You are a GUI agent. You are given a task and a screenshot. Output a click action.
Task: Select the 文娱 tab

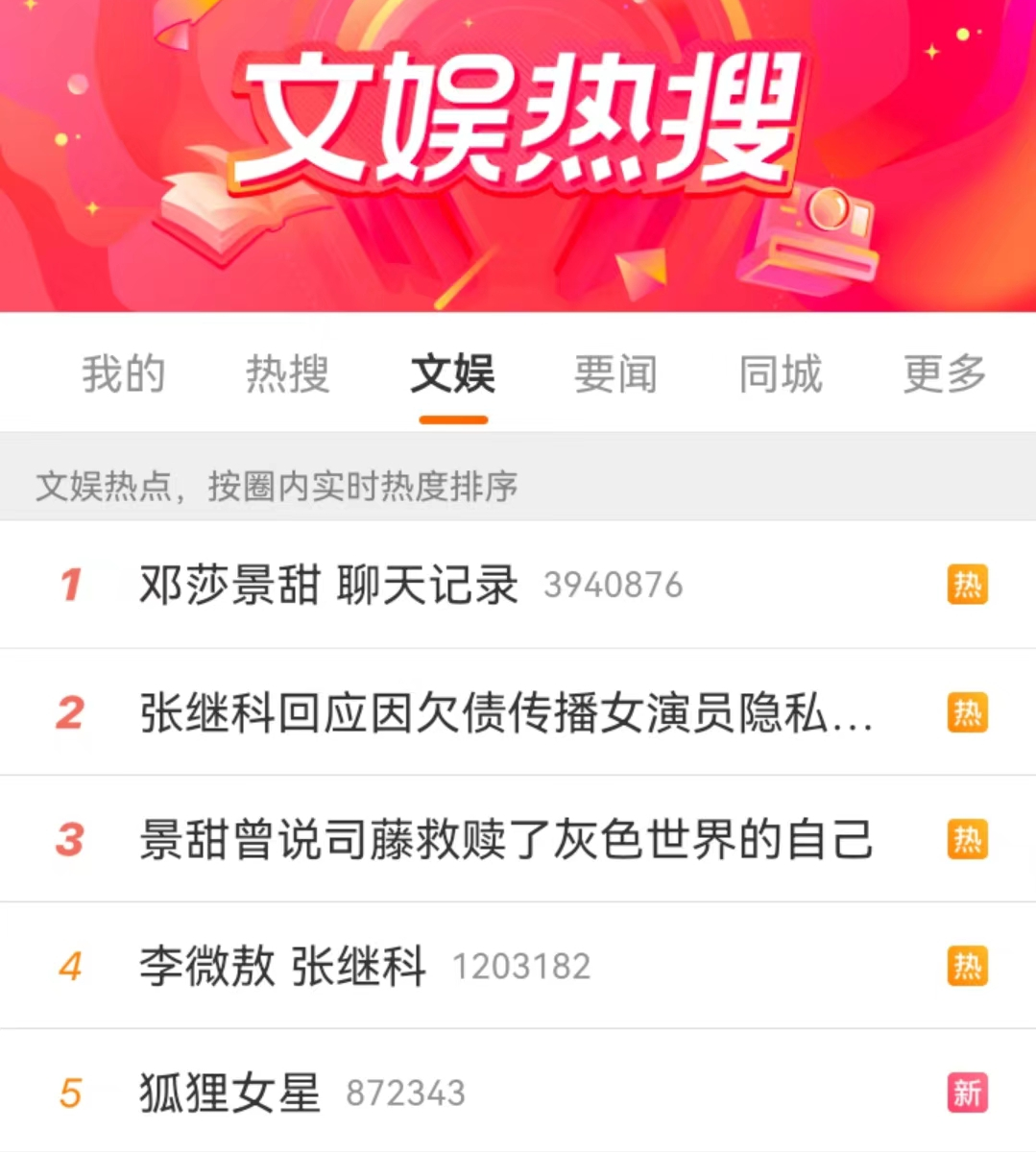pyautogui.click(x=452, y=373)
